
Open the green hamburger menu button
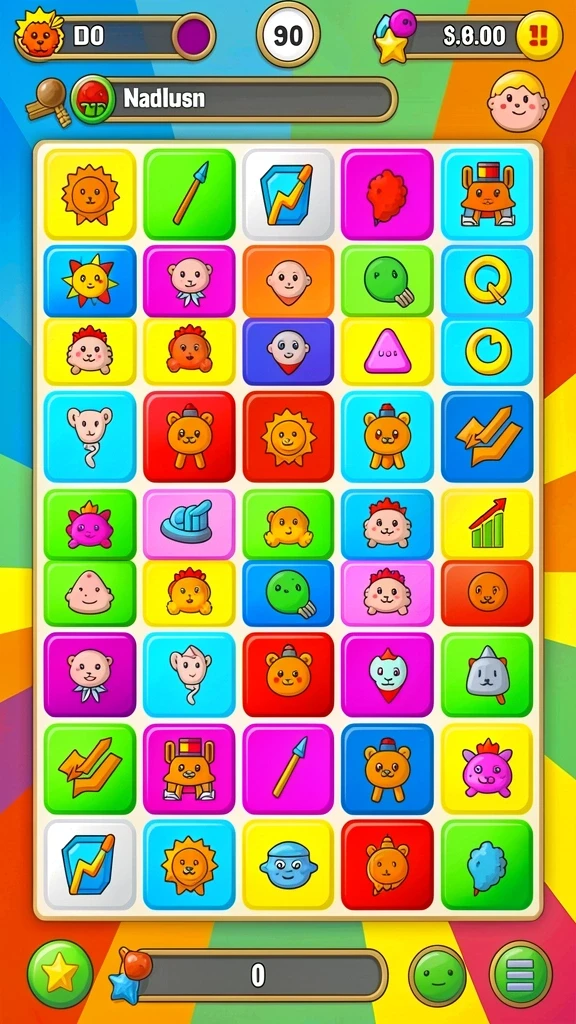[x=520, y=976]
